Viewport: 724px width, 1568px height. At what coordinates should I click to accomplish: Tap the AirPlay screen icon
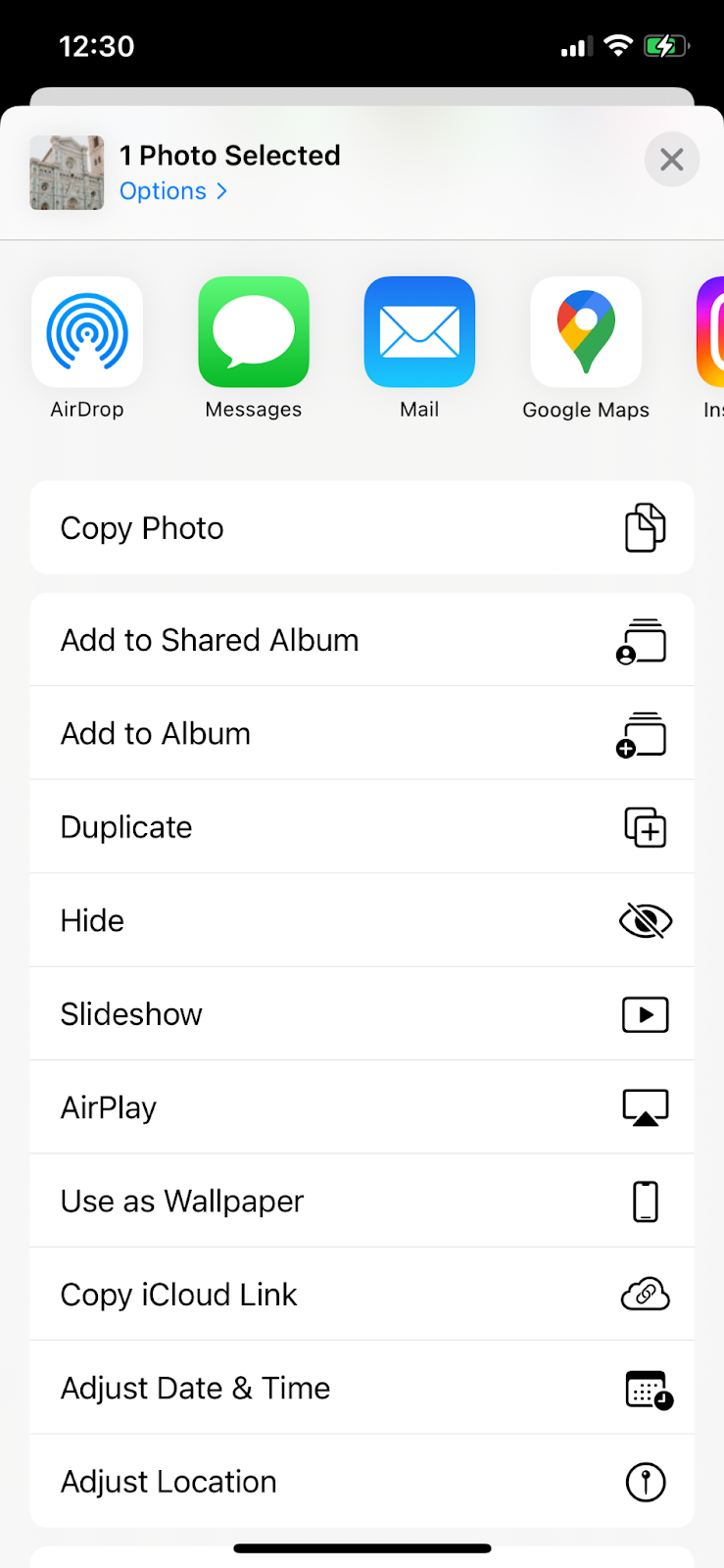pyautogui.click(x=646, y=1107)
